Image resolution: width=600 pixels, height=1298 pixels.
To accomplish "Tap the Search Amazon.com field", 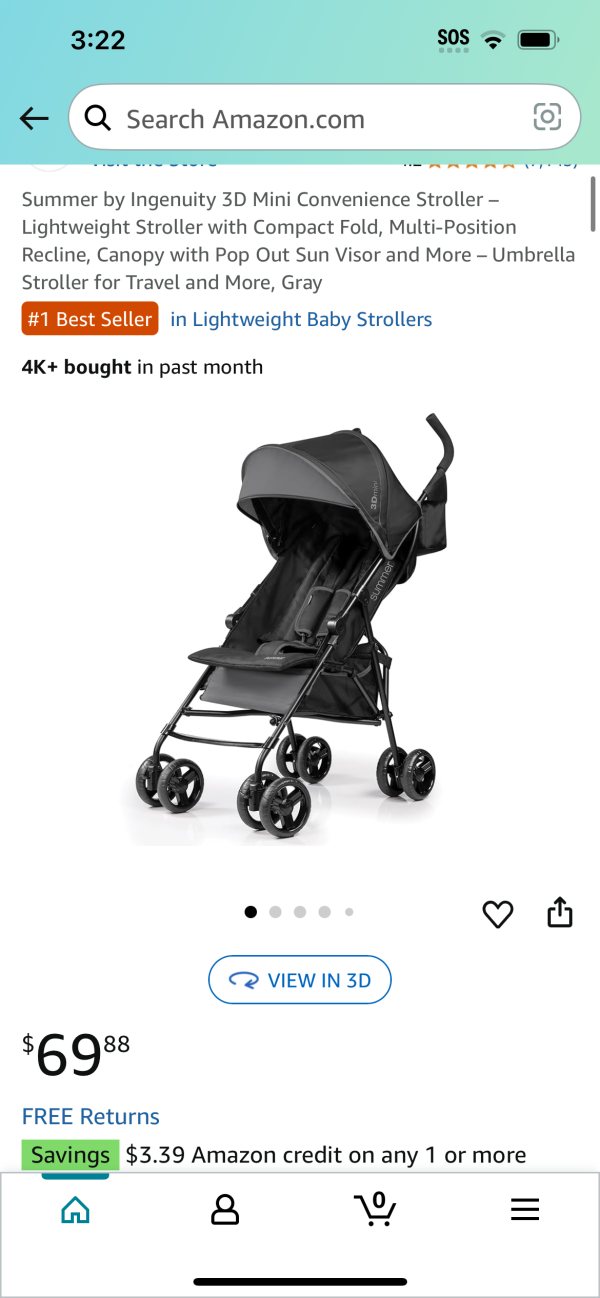I will 300,119.
